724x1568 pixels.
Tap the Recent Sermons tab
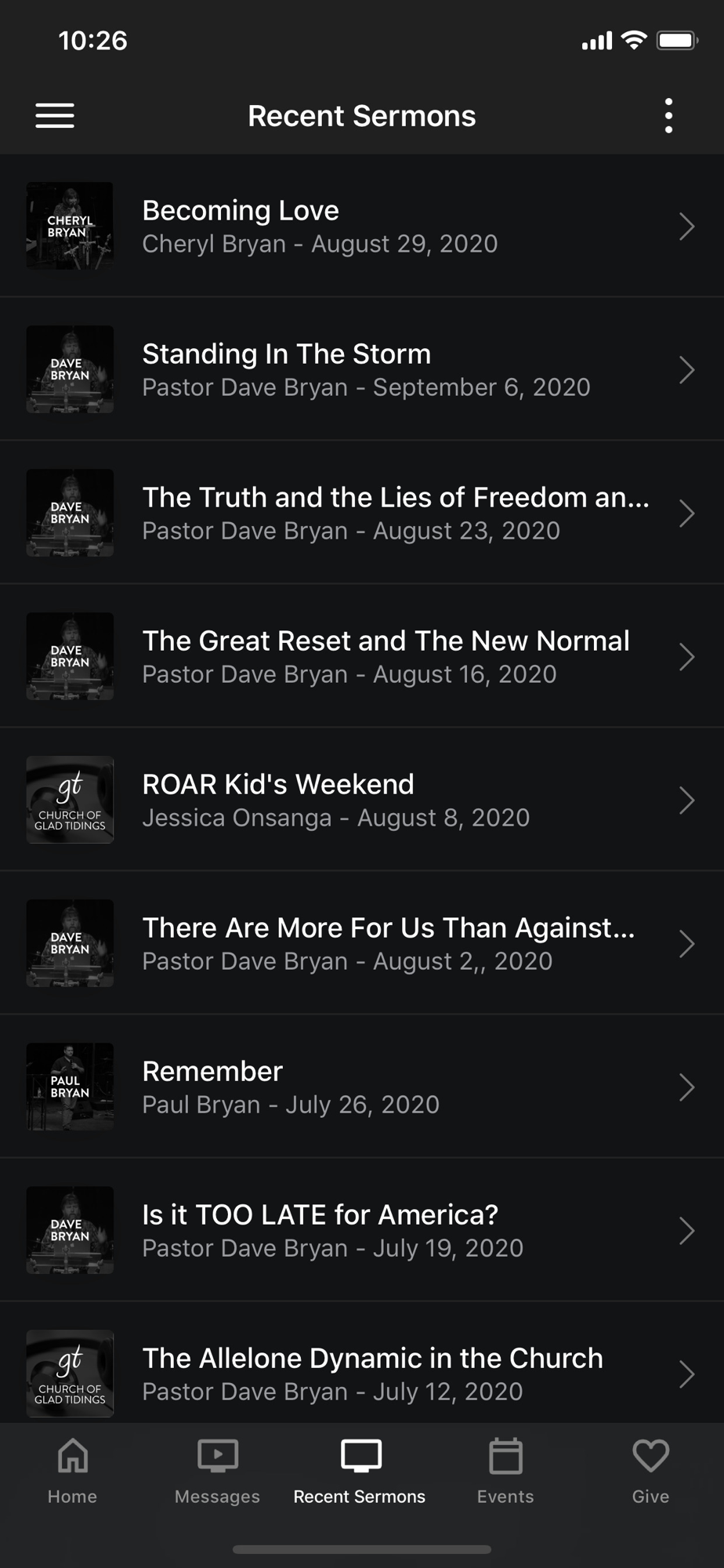point(360,1472)
